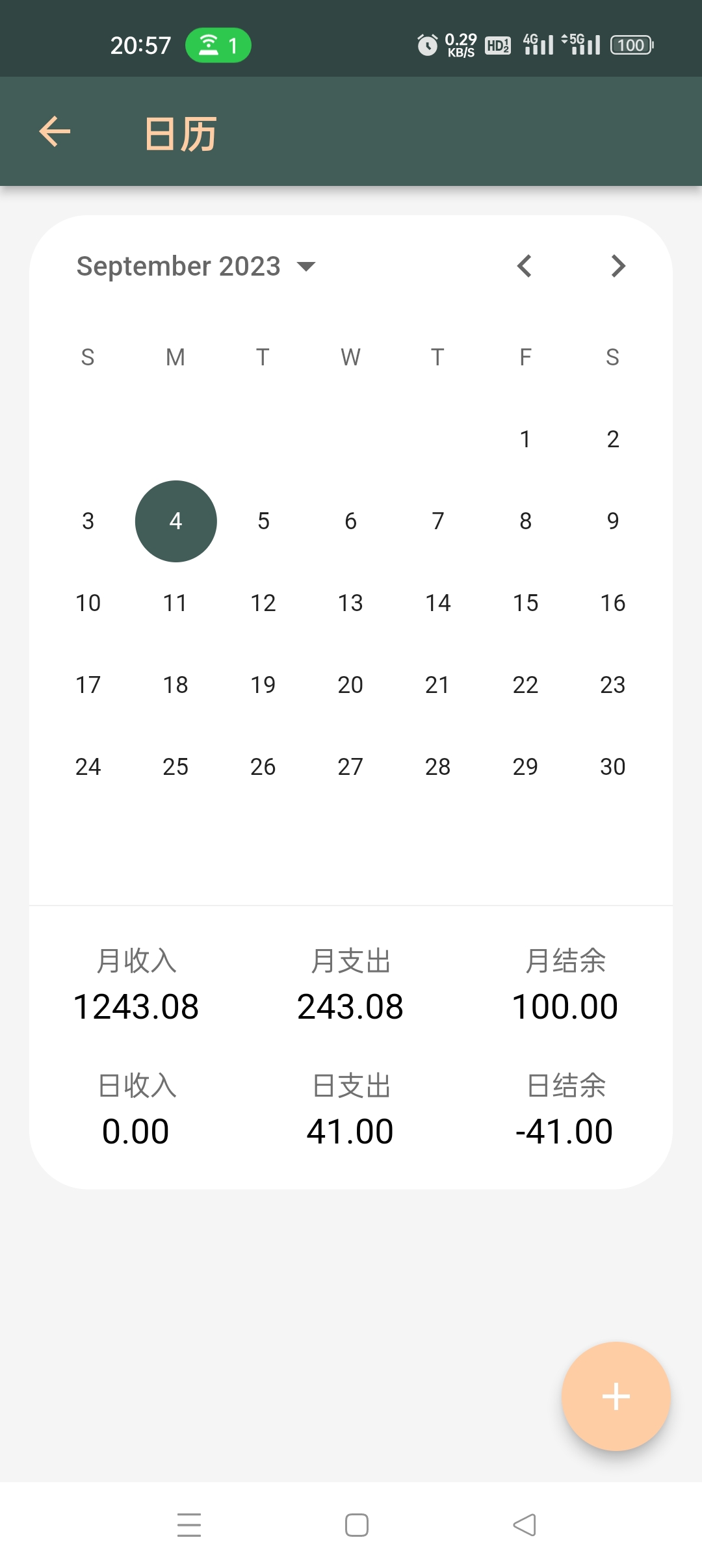This screenshot has height=1568, width=702.
Task: Go to the previous month
Action: [525, 266]
